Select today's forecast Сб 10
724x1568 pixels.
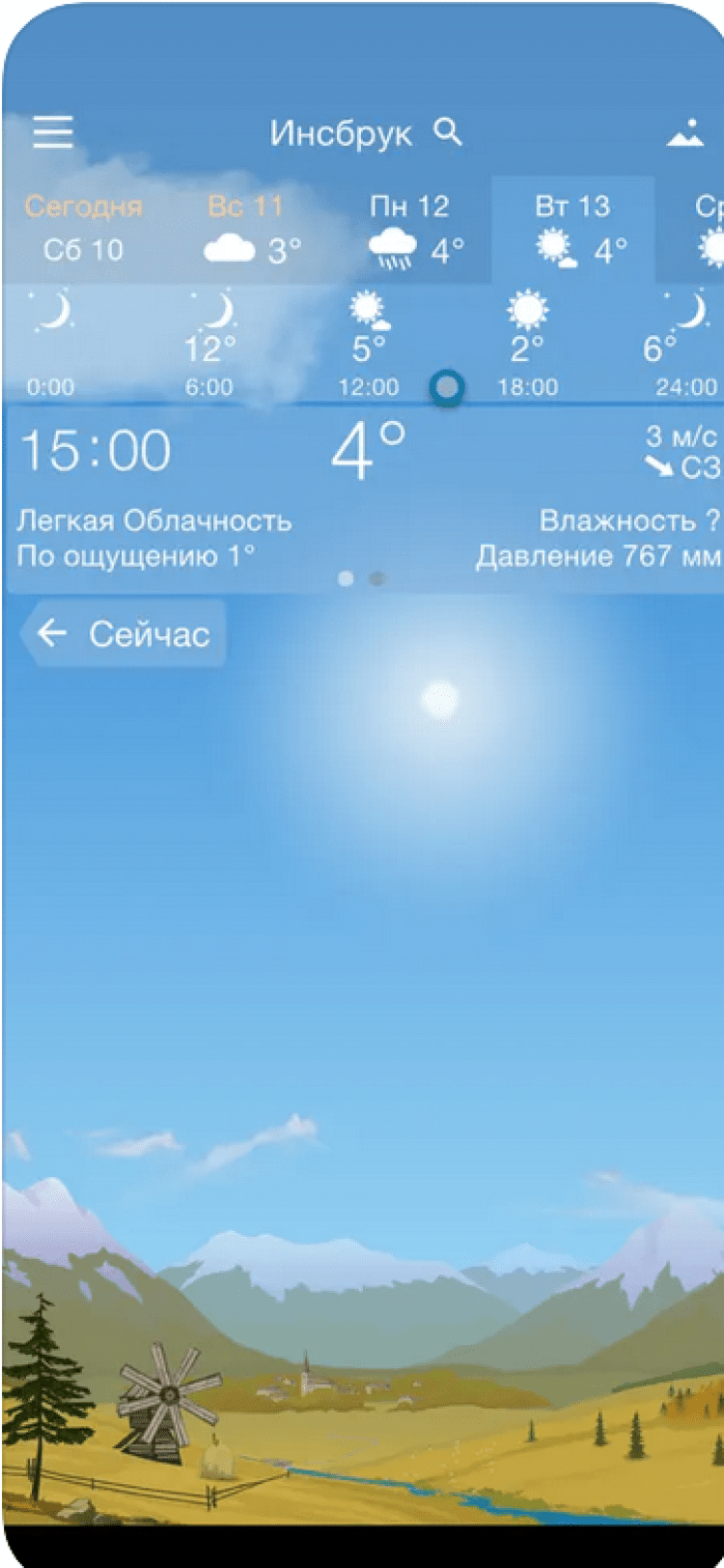point(83,229)
